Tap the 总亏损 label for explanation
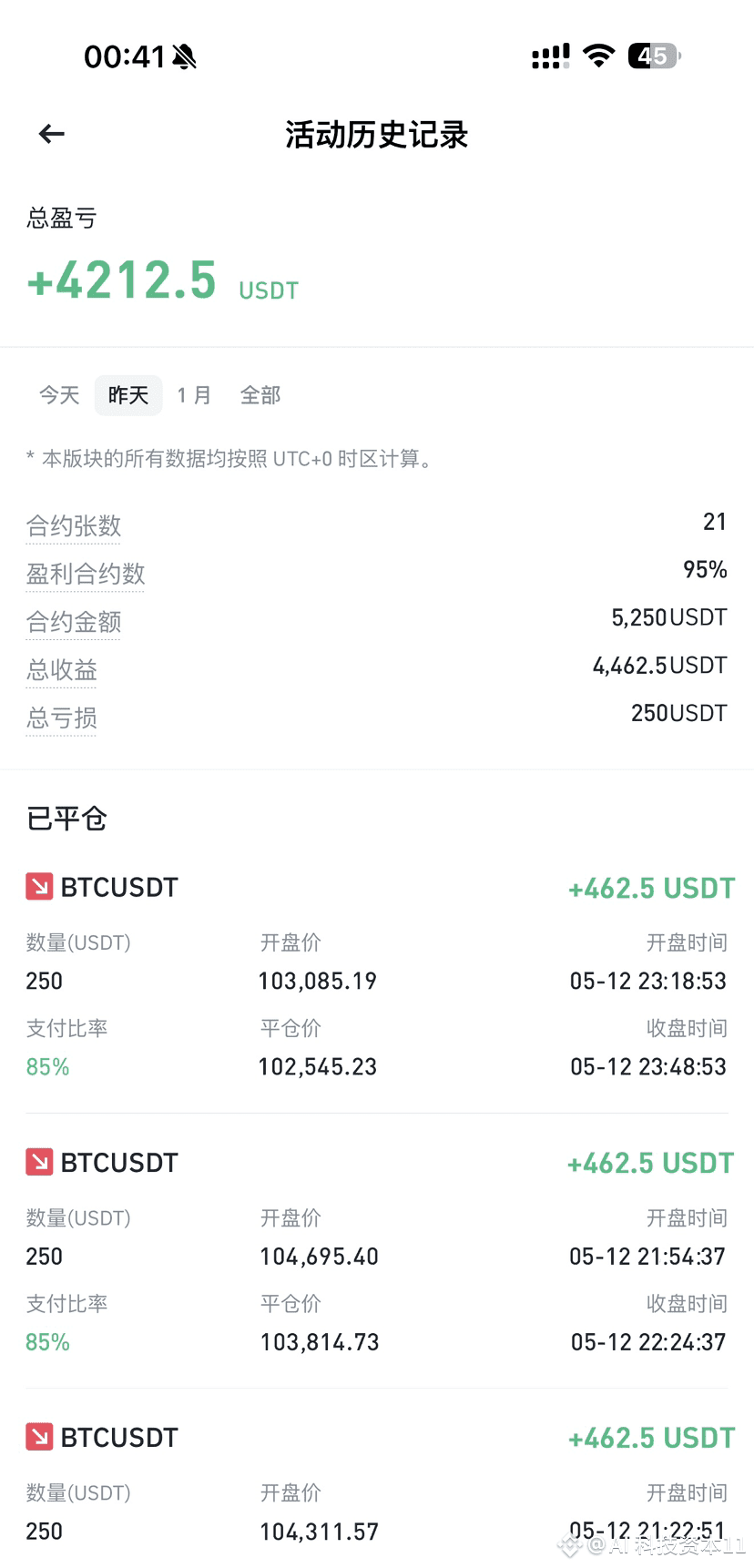The image size is (754, 1568). click(62, 718)
